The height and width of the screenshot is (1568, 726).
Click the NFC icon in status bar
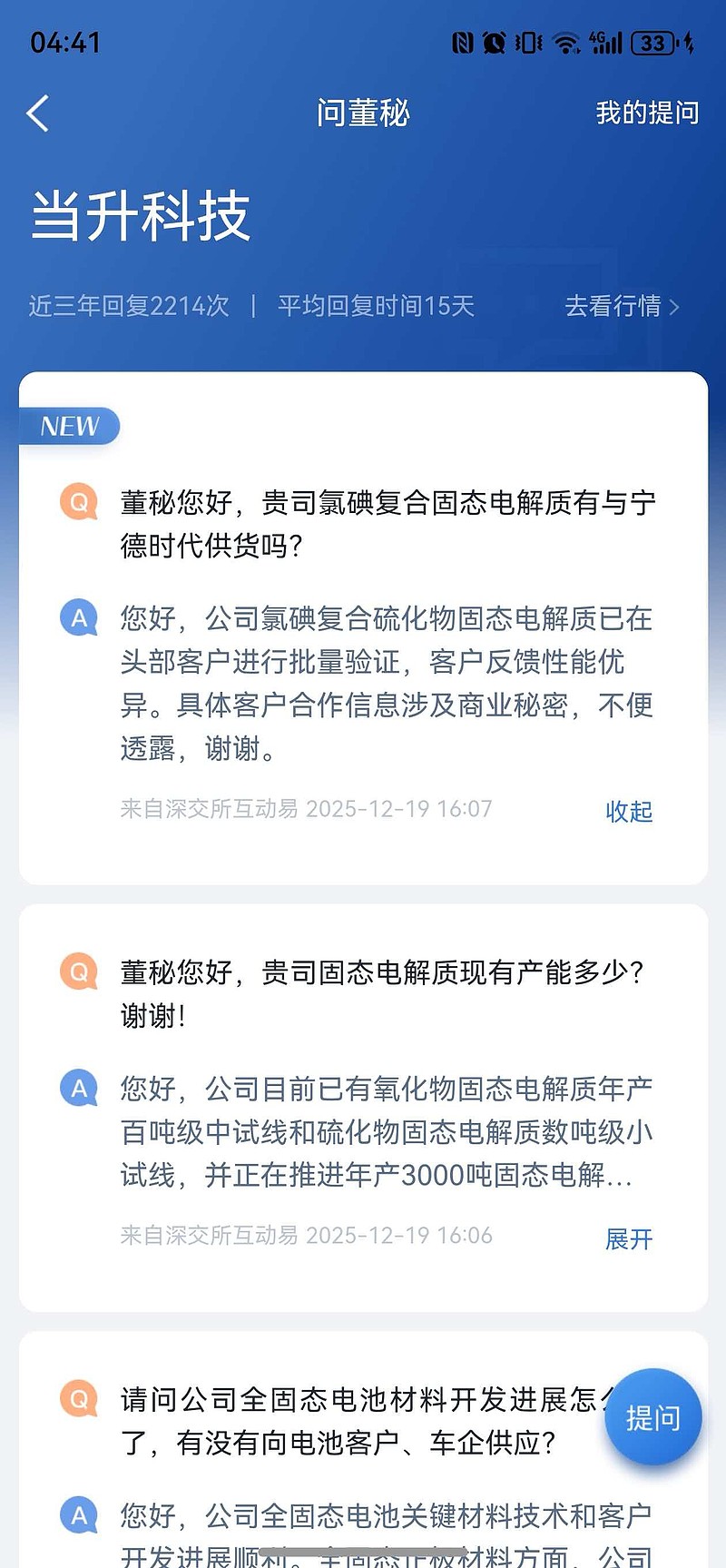464,44
